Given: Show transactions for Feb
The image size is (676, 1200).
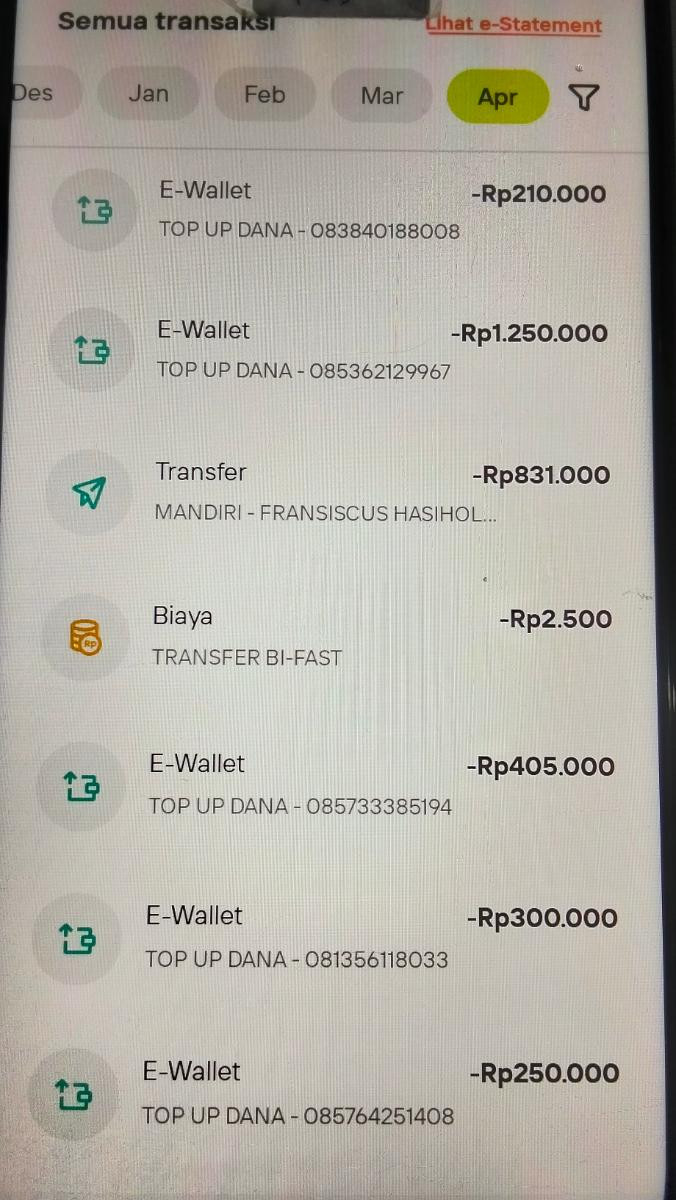Looking at the screenshot, I should click(x=265, y=96).
